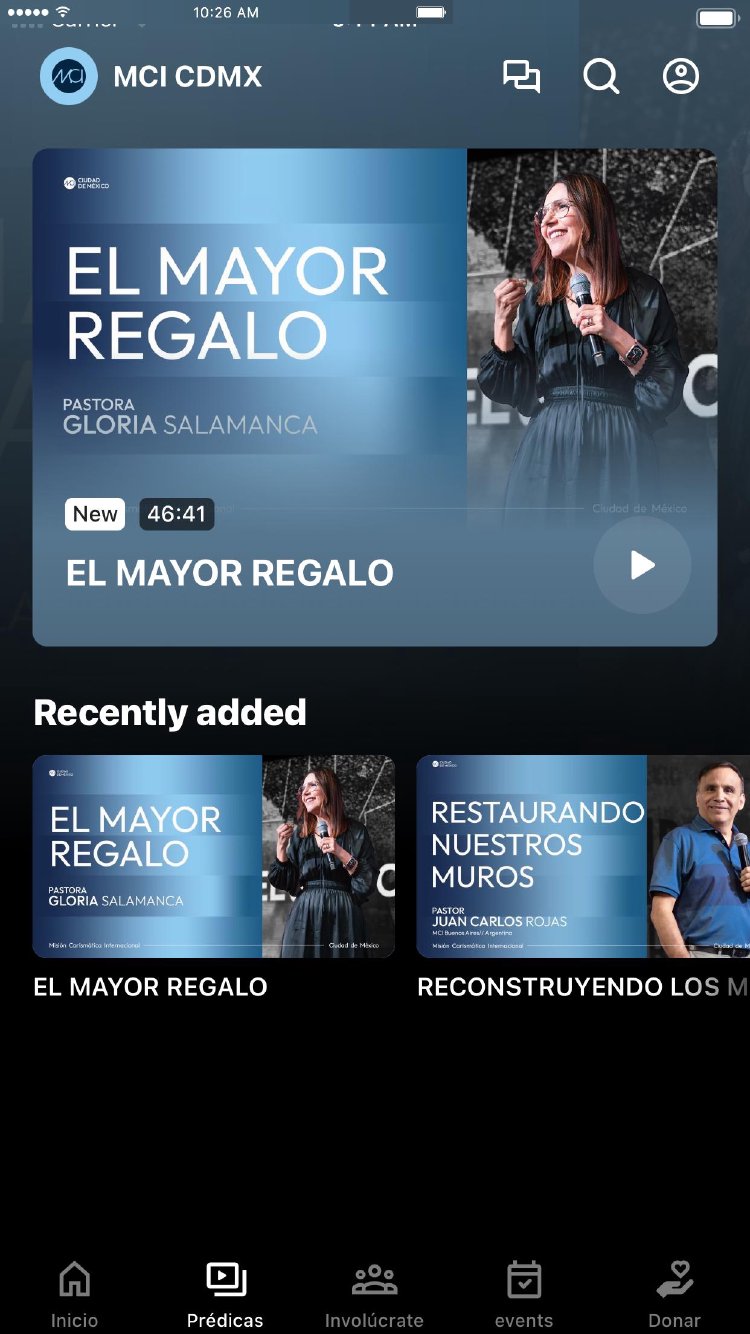
Task: Open RECONSTRUYENDO LOS M title link
Action: click(x=583, y=986)
